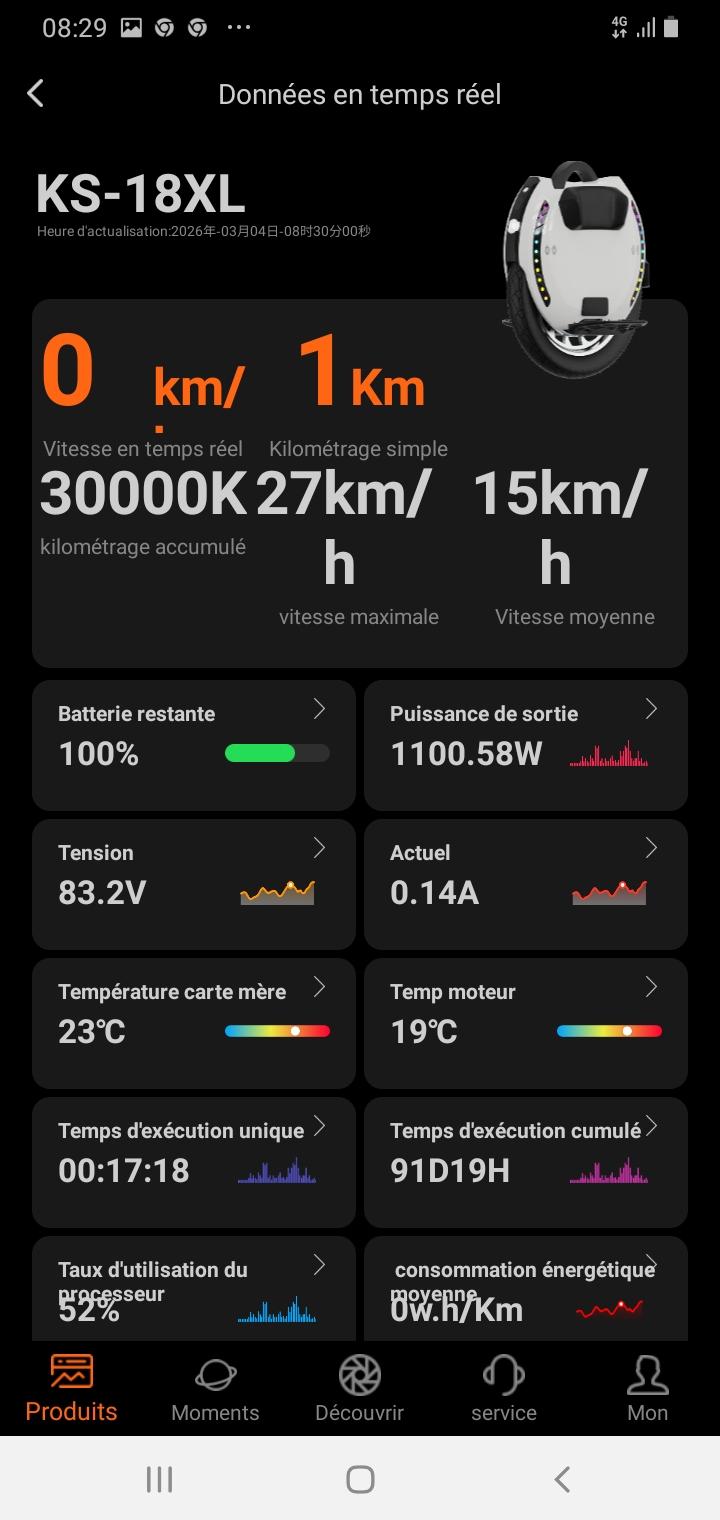Go to the service tab
Image resolution: width=720 pixels, height=1520 pixels.
[x=504, y=1389]
